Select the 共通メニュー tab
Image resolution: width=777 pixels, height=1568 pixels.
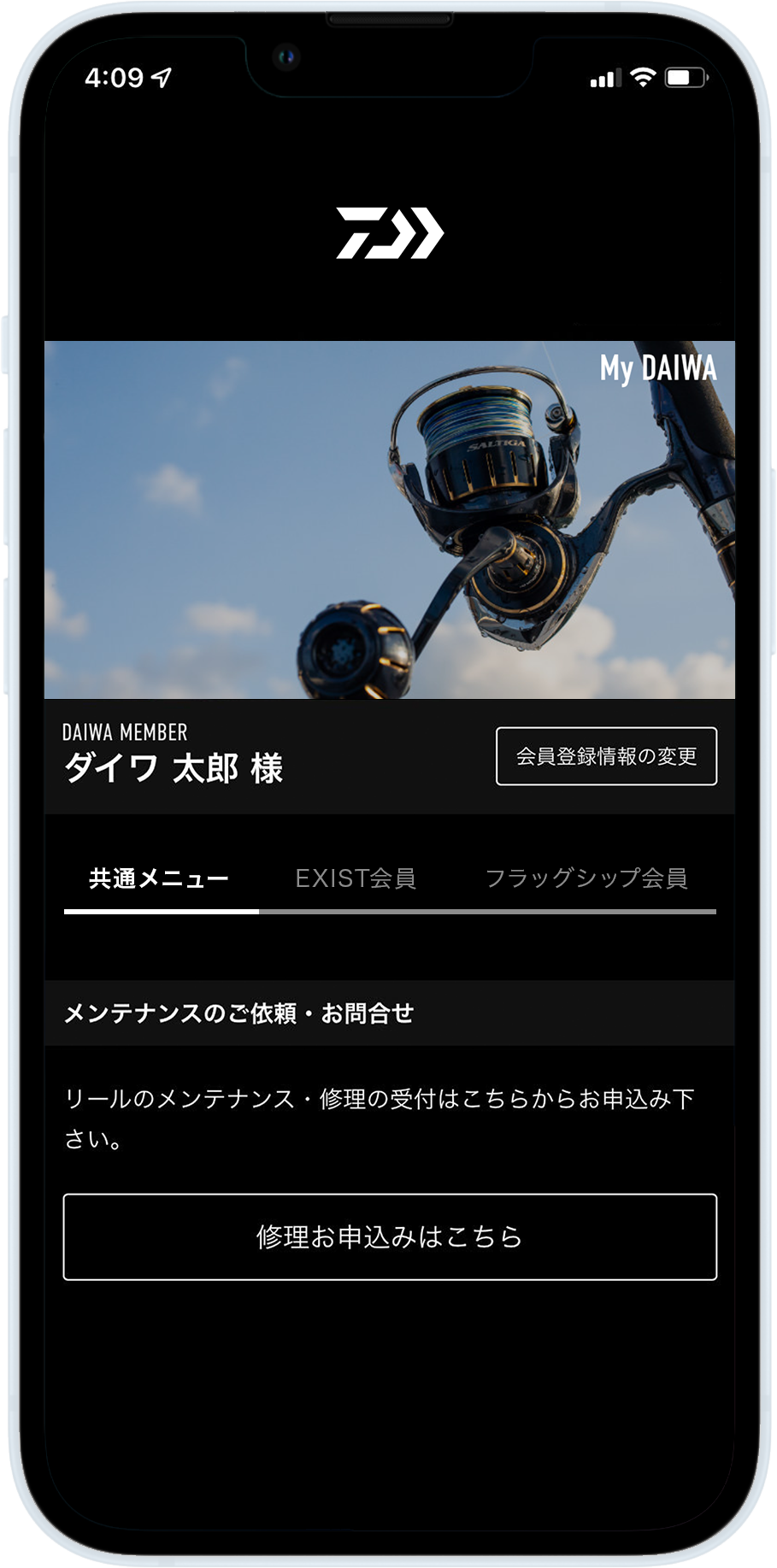(158, 878)
